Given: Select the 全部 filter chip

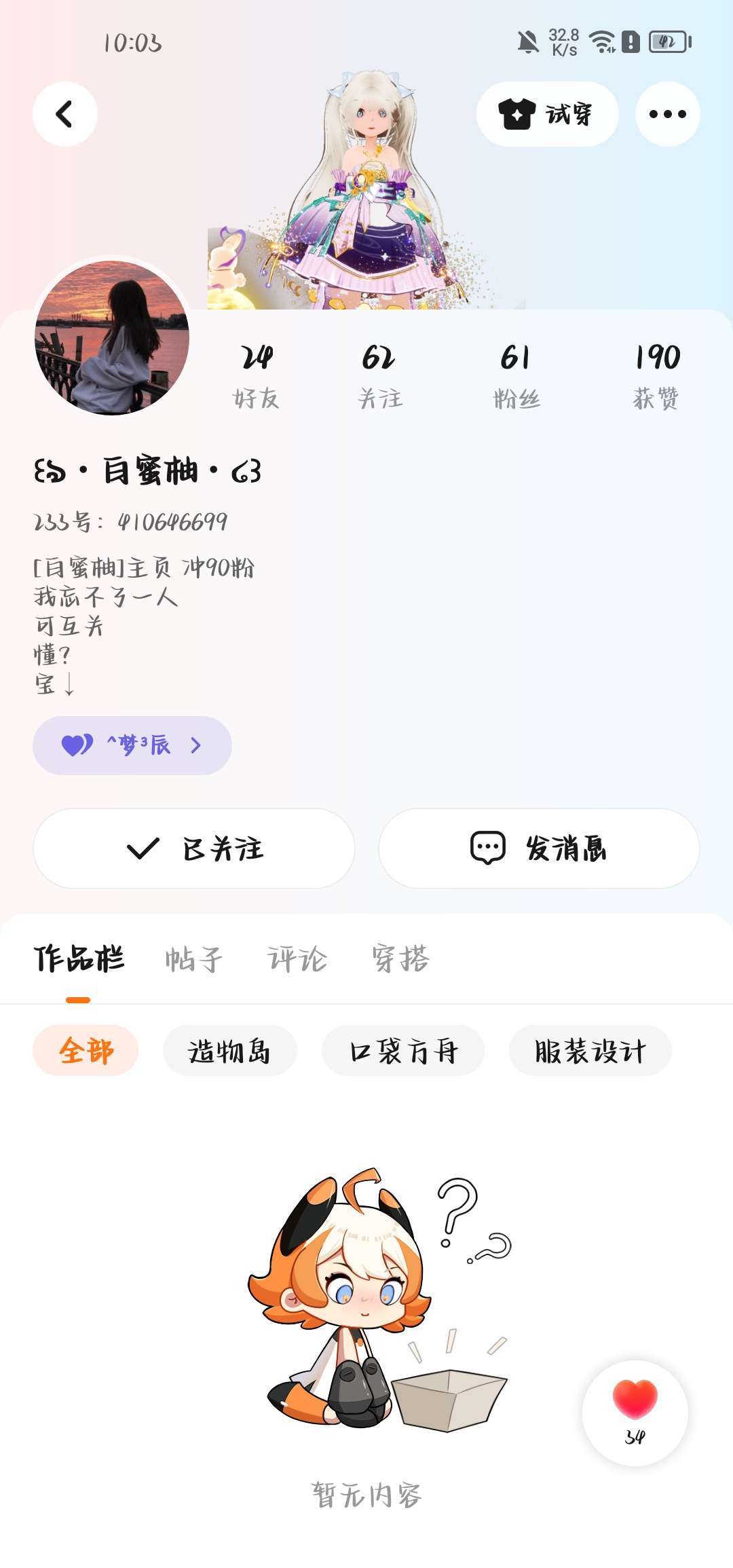Looking at the screenshot, I should coord(86,1051).
